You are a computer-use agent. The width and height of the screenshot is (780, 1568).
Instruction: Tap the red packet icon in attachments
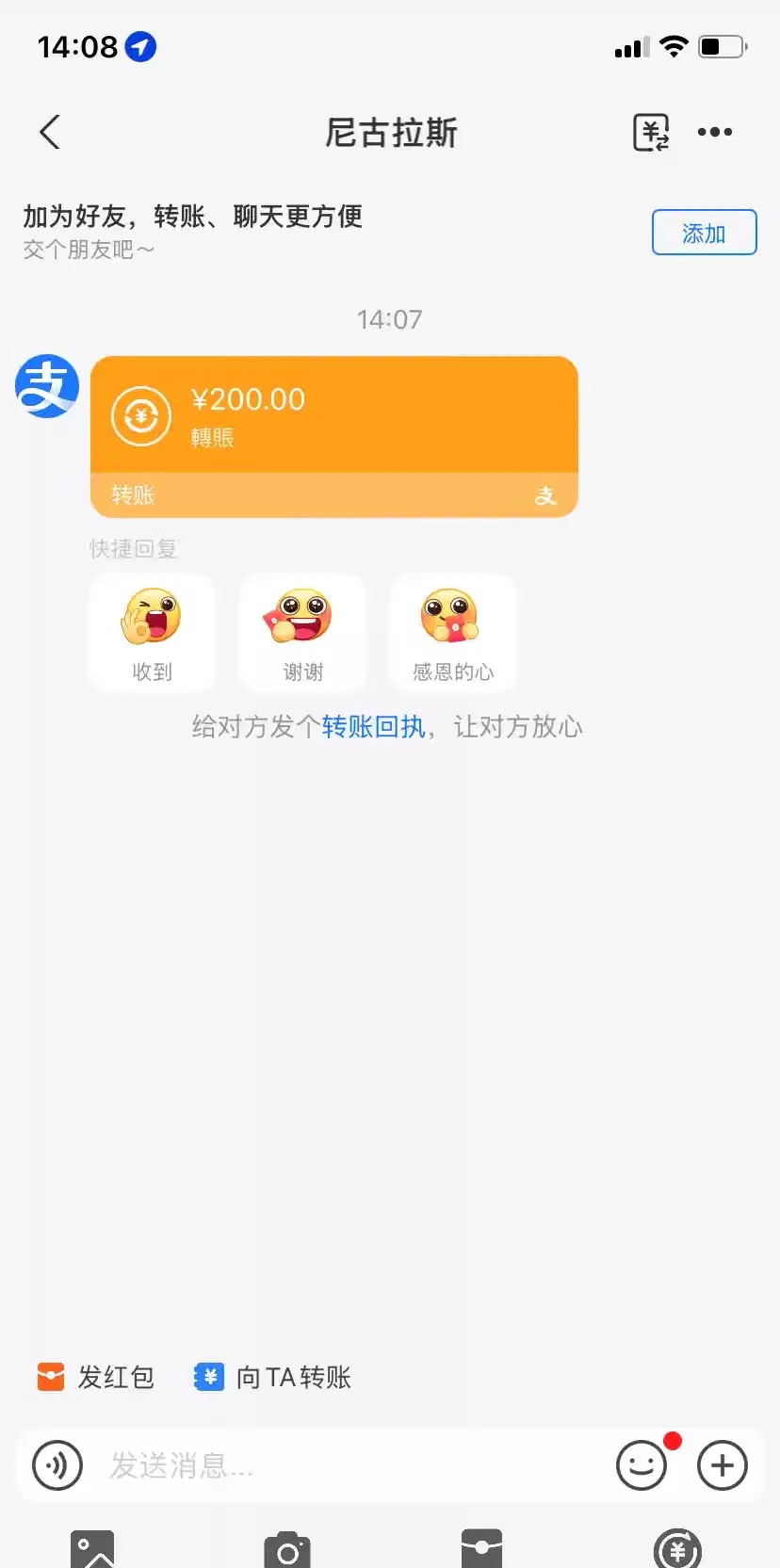[x=481, y=1550]
